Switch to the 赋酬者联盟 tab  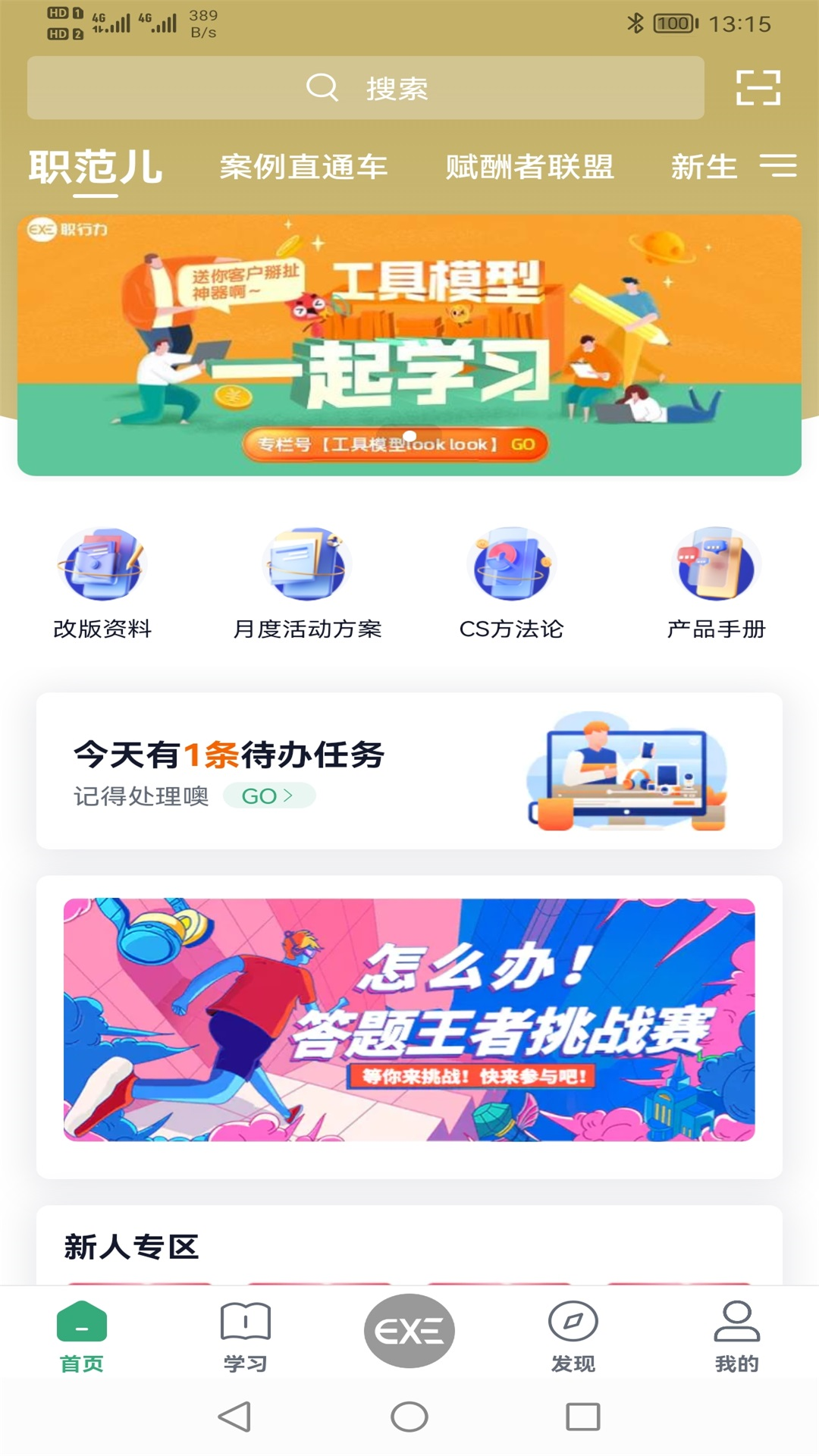point(529,167)
